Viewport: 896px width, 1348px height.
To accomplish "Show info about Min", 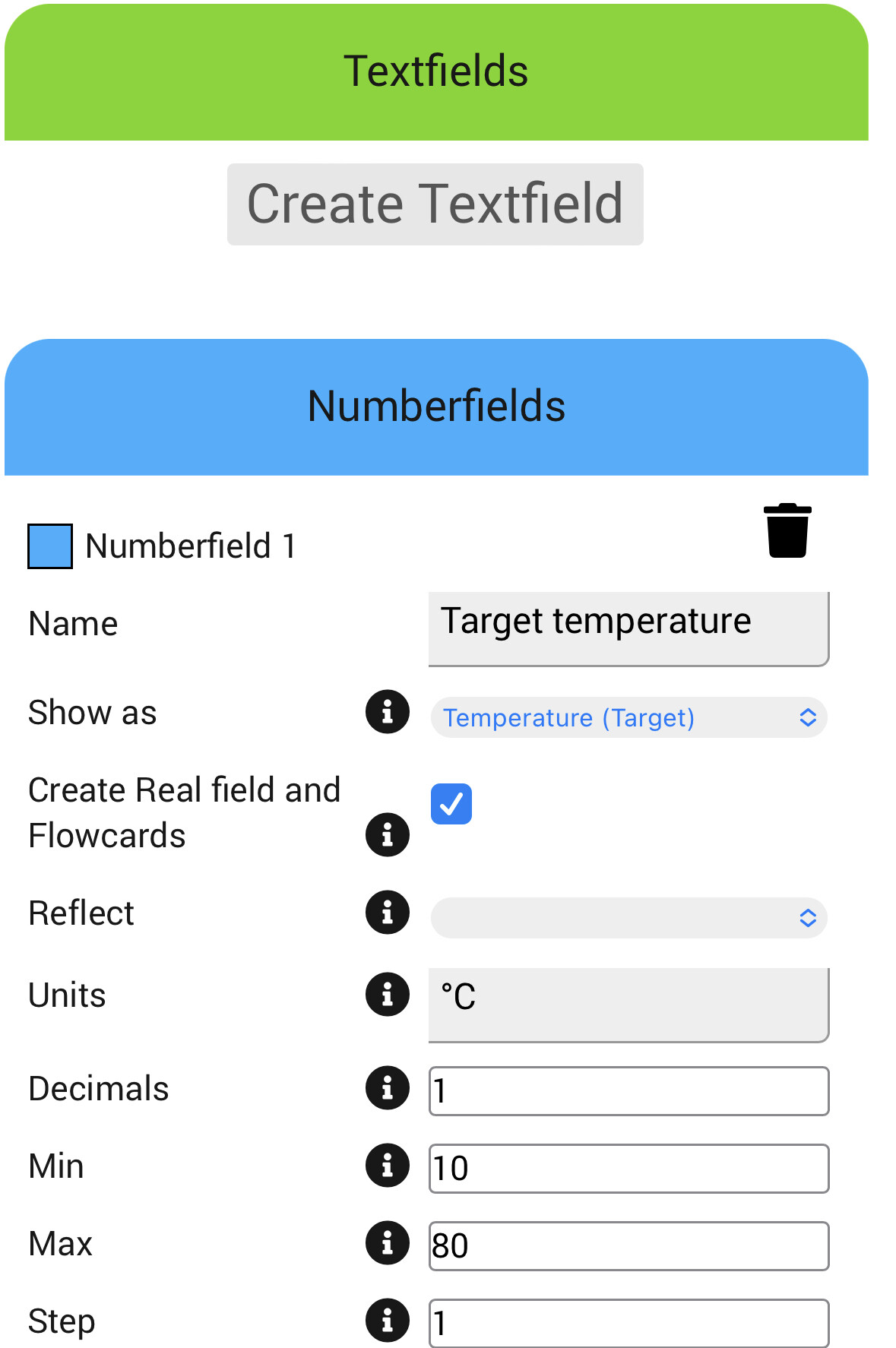I will pos(388,1165).
